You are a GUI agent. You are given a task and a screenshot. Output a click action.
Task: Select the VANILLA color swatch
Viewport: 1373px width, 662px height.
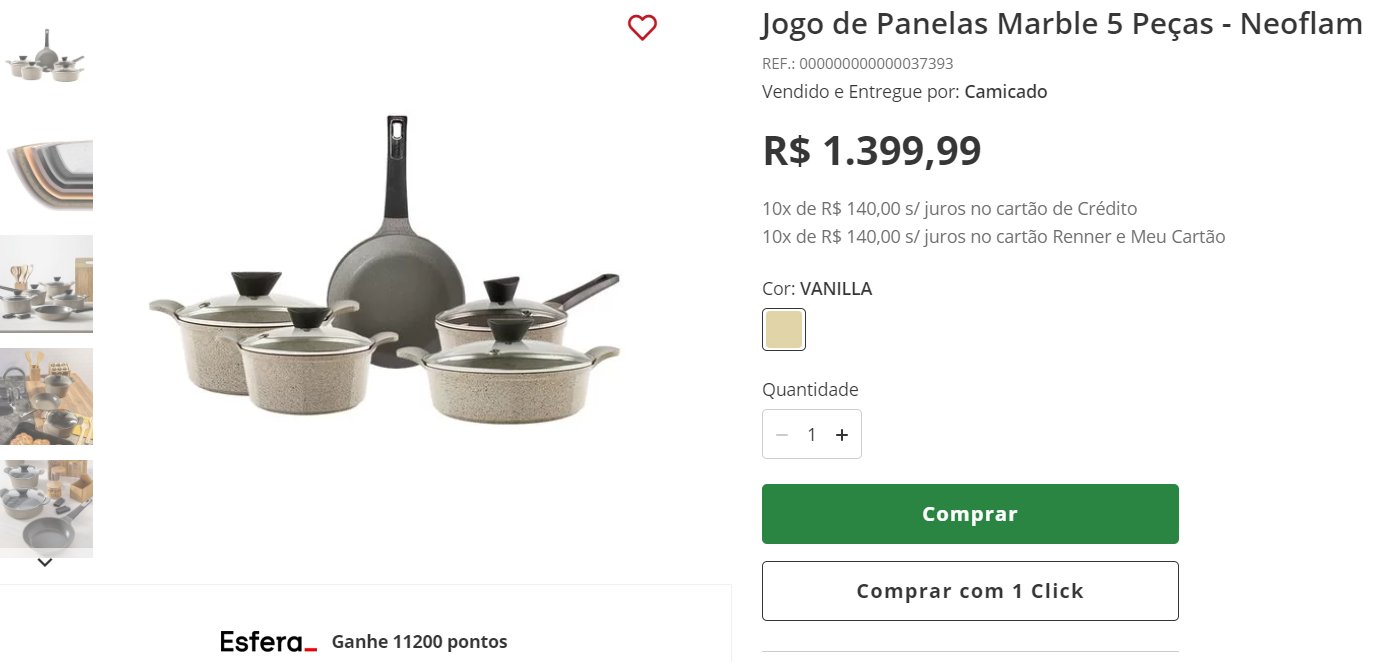click(783, 329)
